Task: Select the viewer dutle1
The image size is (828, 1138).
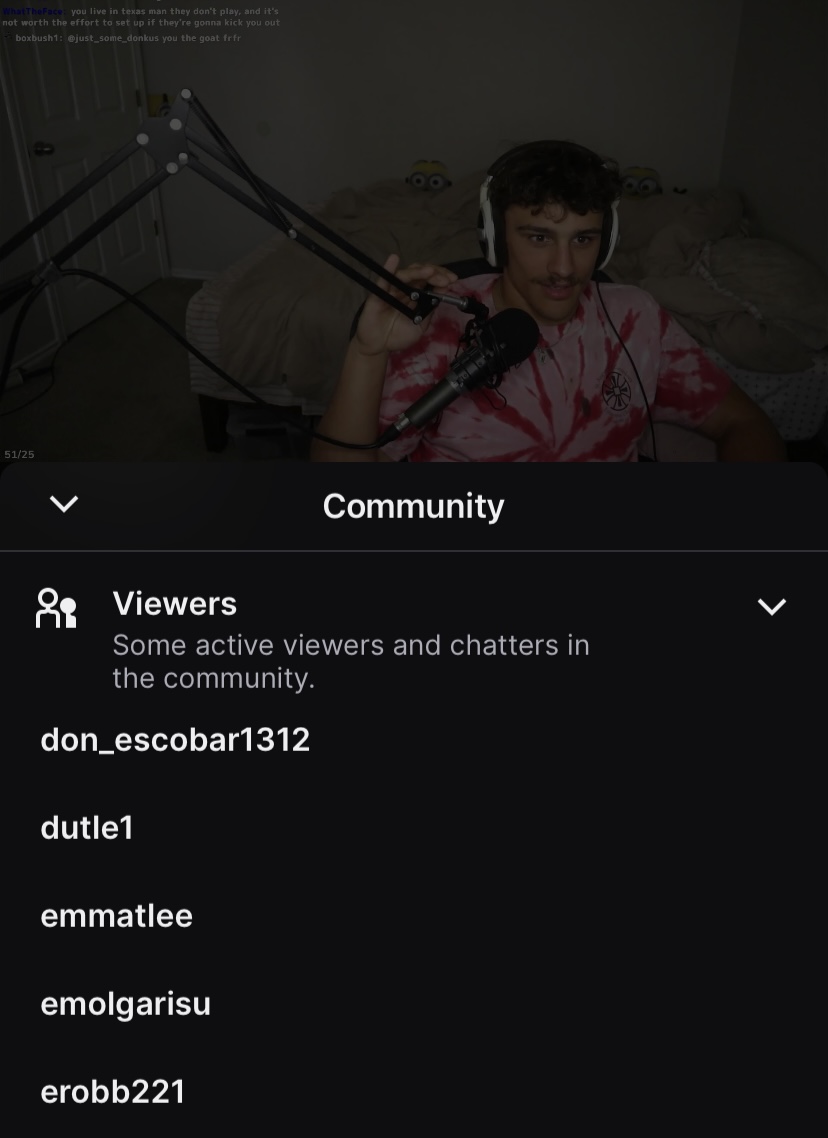Action: pyautogui.click(x=87, y=828)
